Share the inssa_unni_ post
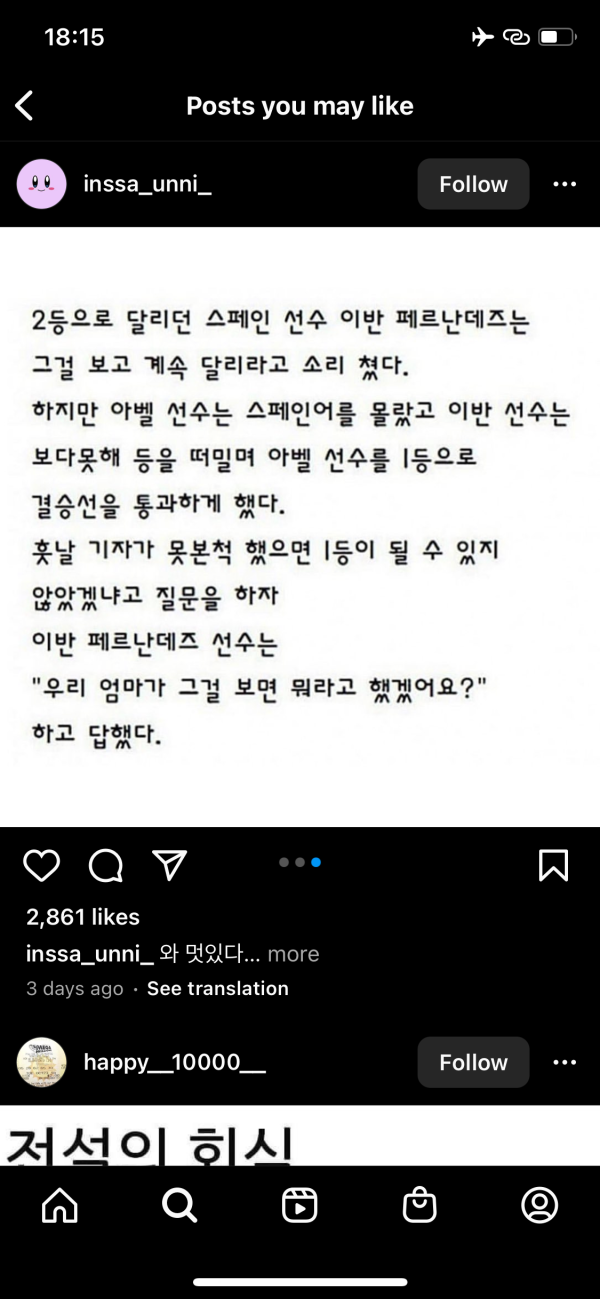This screenshot has width=600, height=1299. point(169,865)
